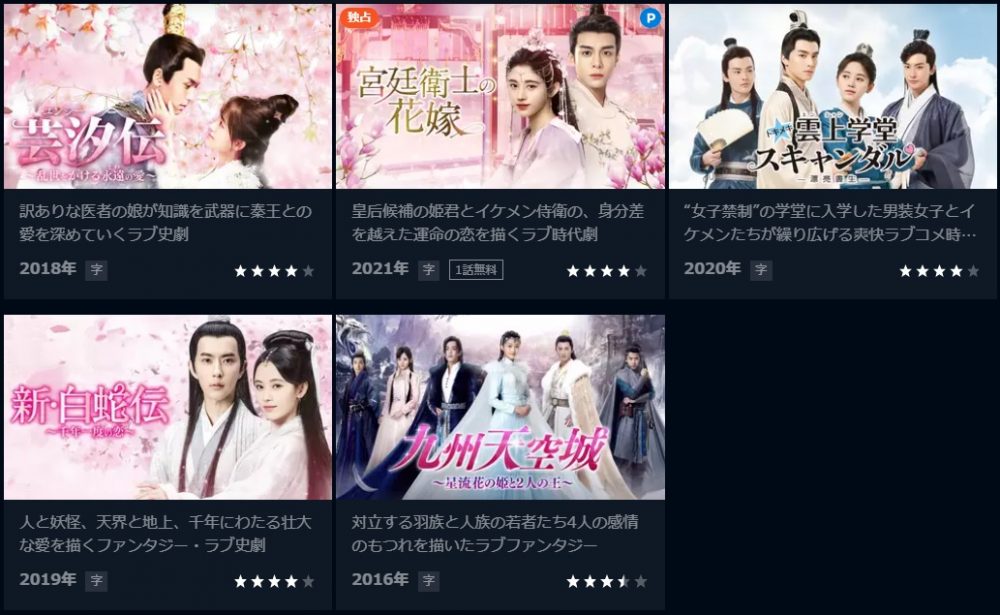1000x615 pixels.
Task: Open the 九州天空城 drama card
Action: pos(500,407)
